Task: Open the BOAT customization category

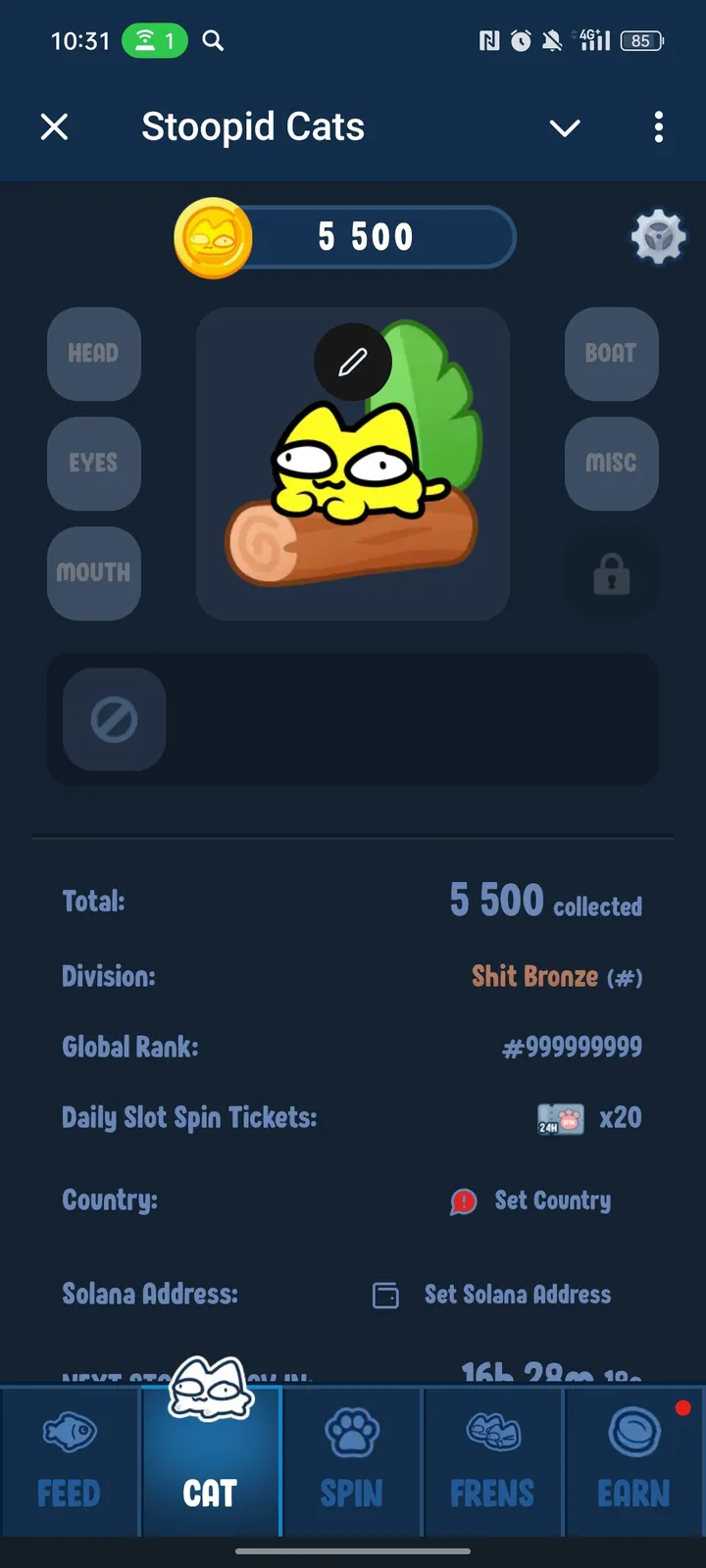Action: coord(611,354)
